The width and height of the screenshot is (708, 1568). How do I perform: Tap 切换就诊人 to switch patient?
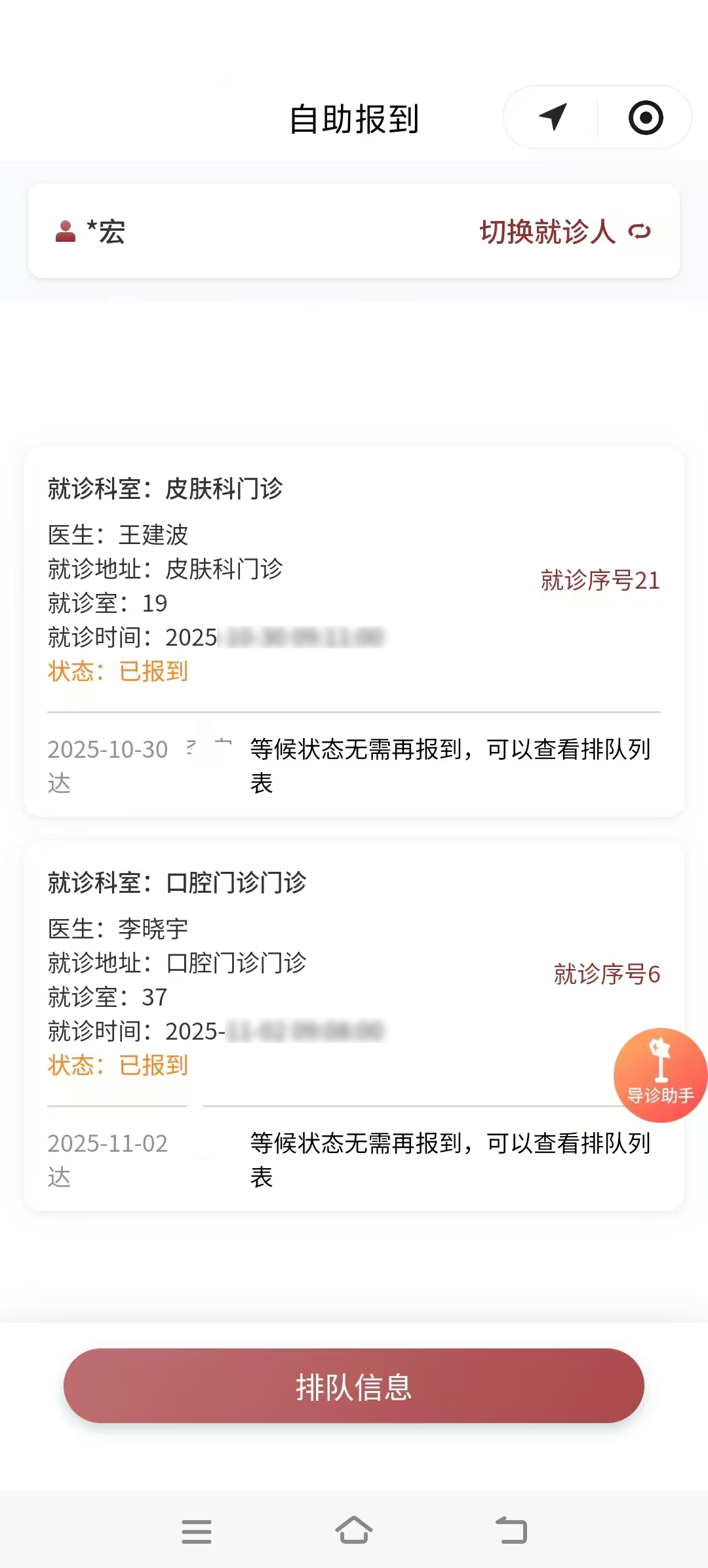(x=564, y=232)
